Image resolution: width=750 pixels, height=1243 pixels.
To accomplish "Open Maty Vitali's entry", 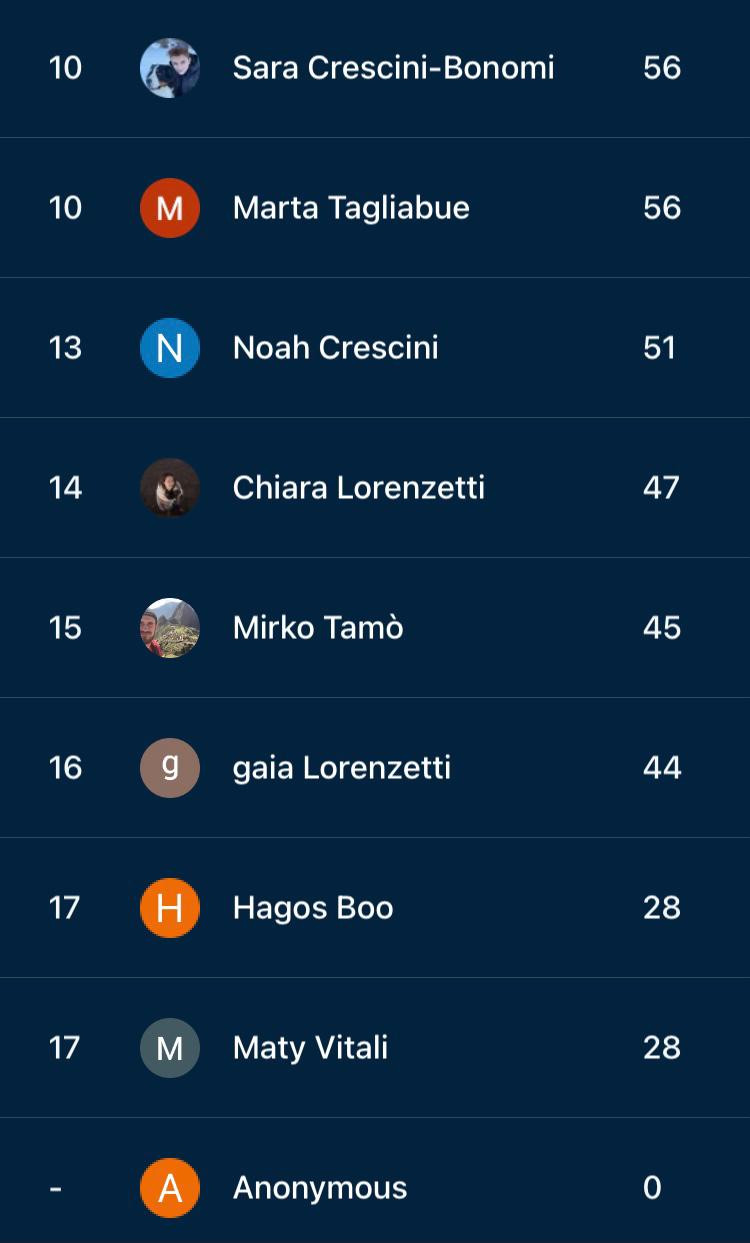I will point(375,1048).
